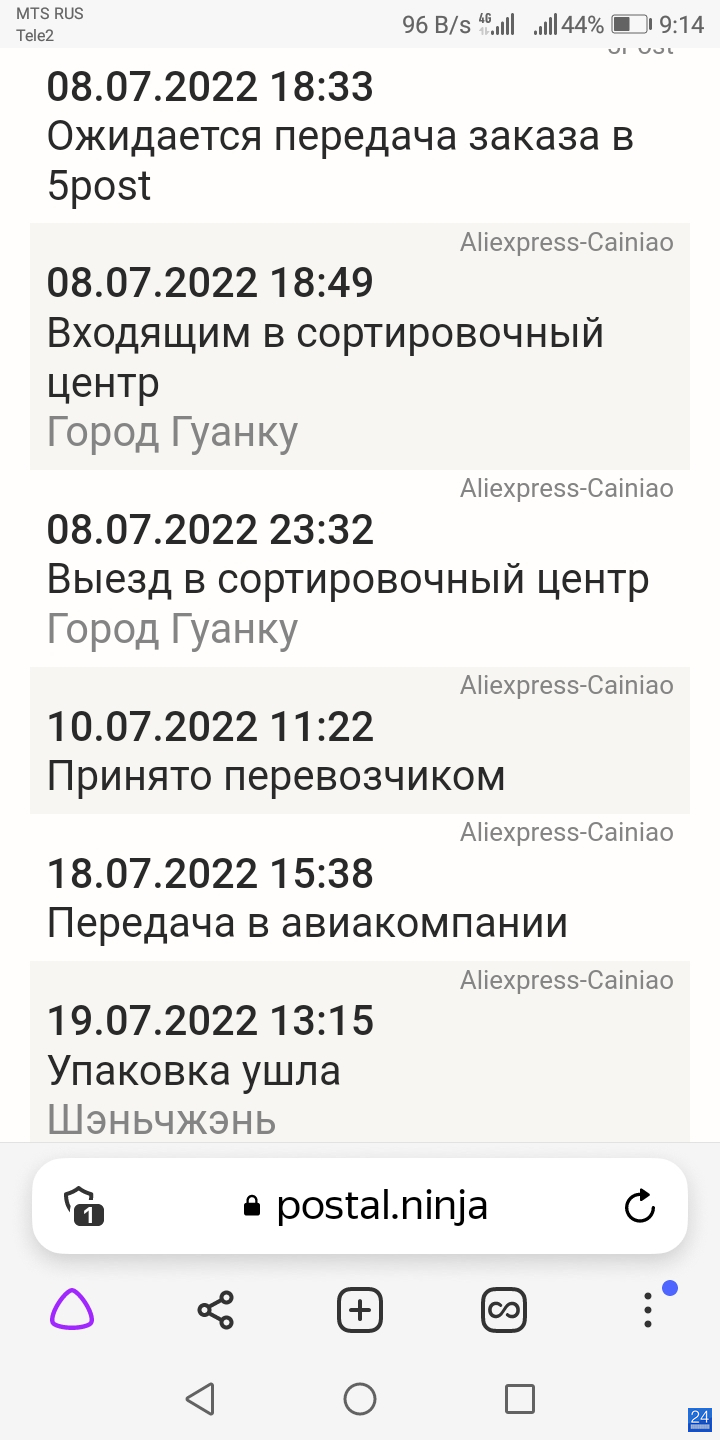Viewport: 720px width, 1440px height.
Task: Open Alice voice assistant
Action: click(72, 1310)
